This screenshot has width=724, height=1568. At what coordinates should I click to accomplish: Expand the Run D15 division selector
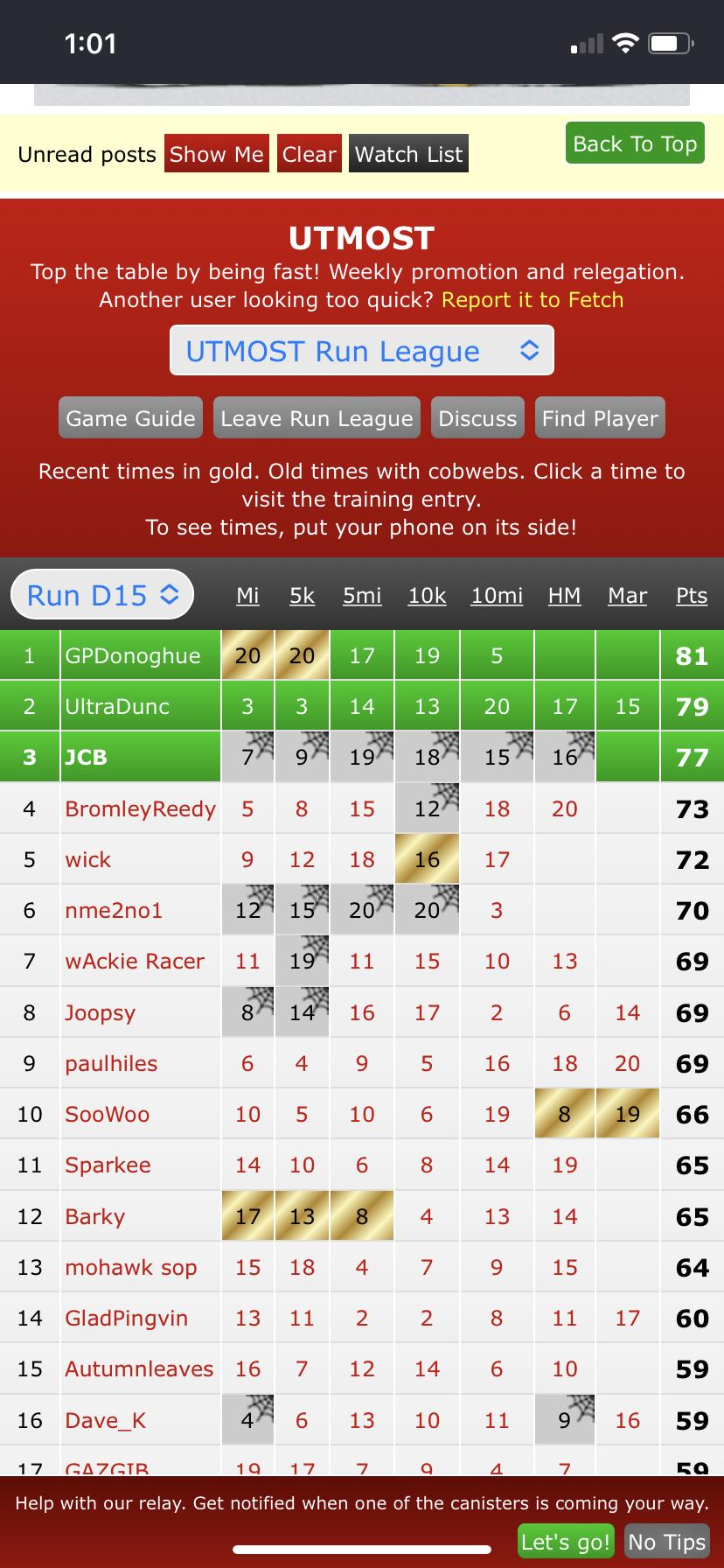click(x=102, y=595)
